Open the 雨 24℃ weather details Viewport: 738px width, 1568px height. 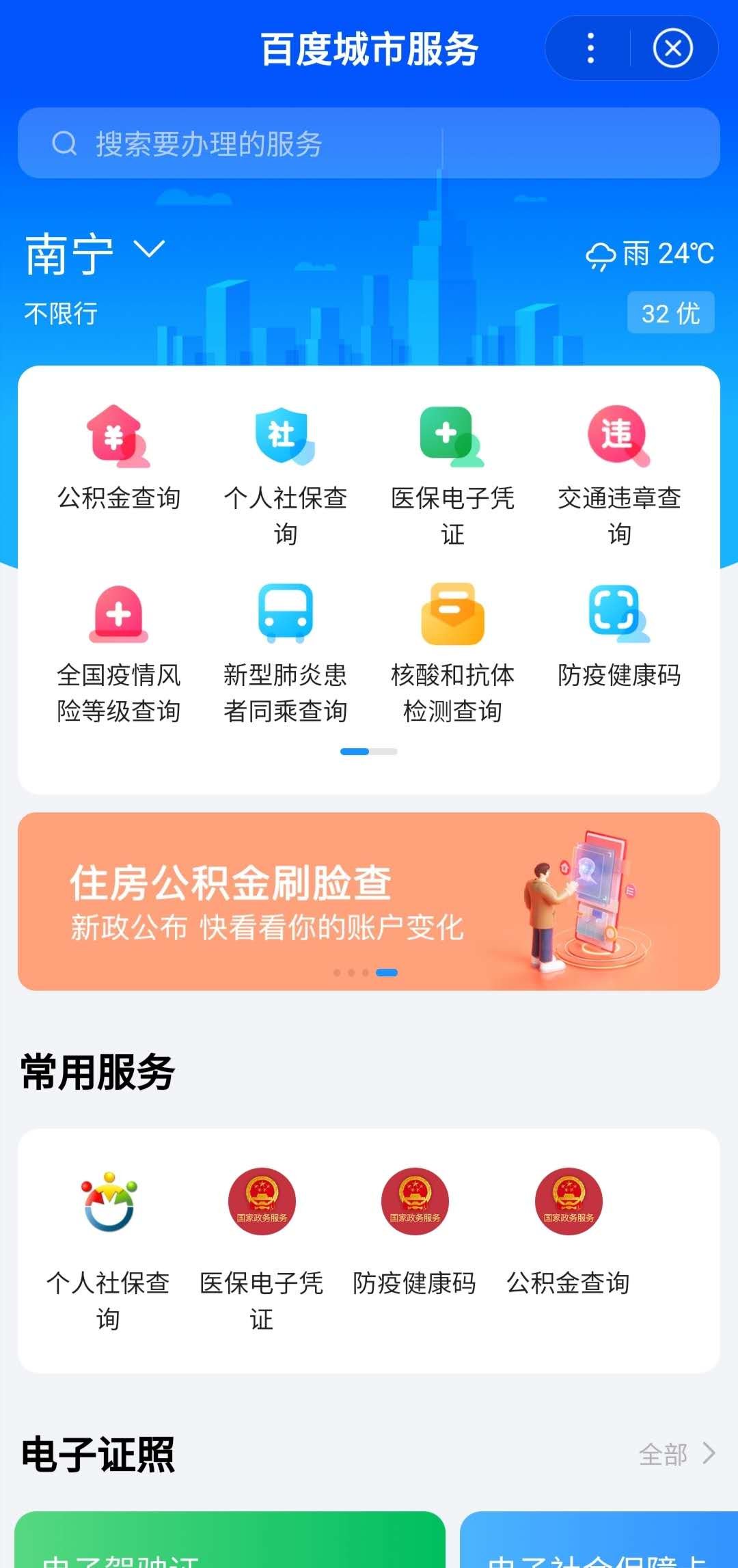coord(650,254)
